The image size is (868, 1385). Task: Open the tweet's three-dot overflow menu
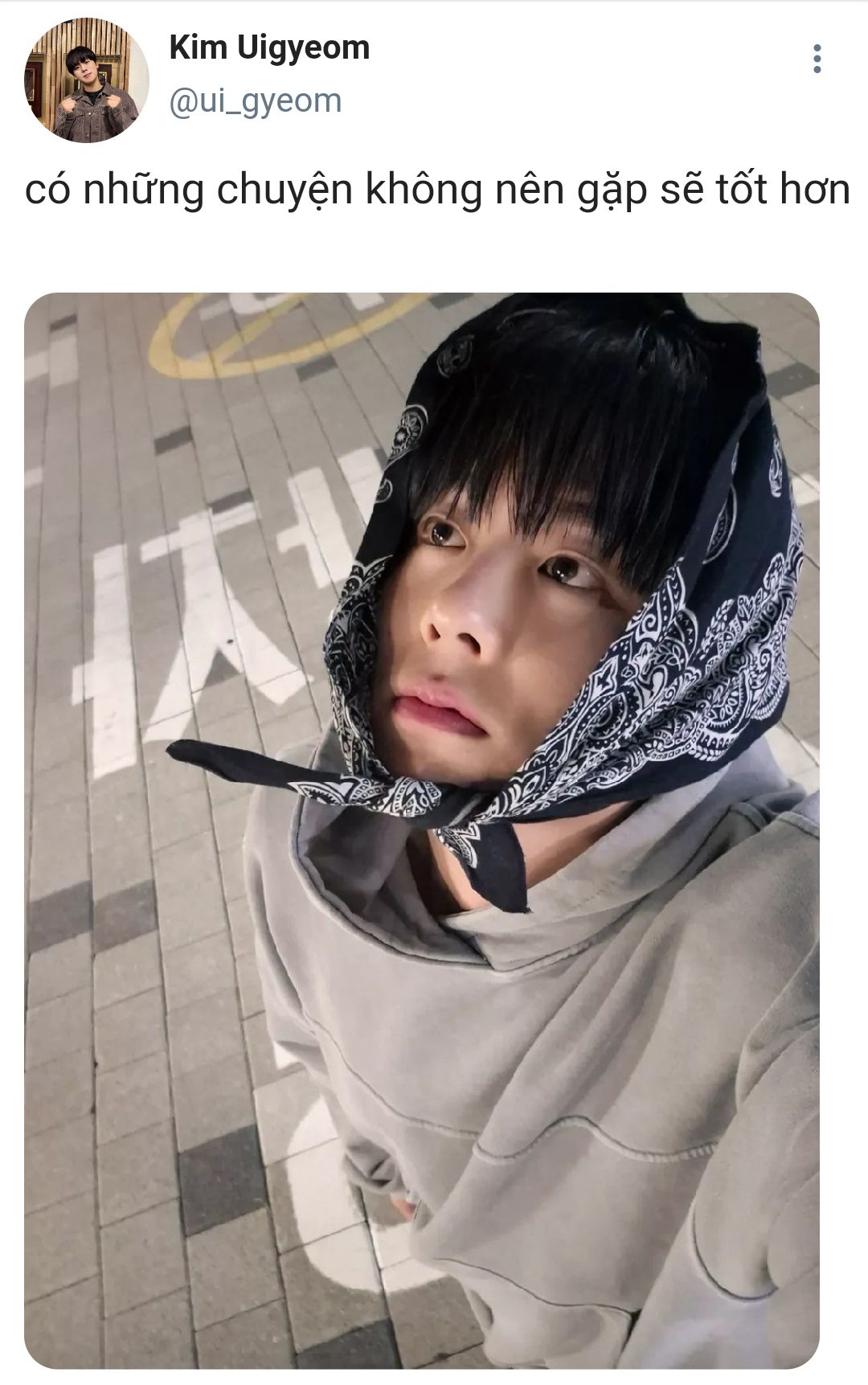817,59
